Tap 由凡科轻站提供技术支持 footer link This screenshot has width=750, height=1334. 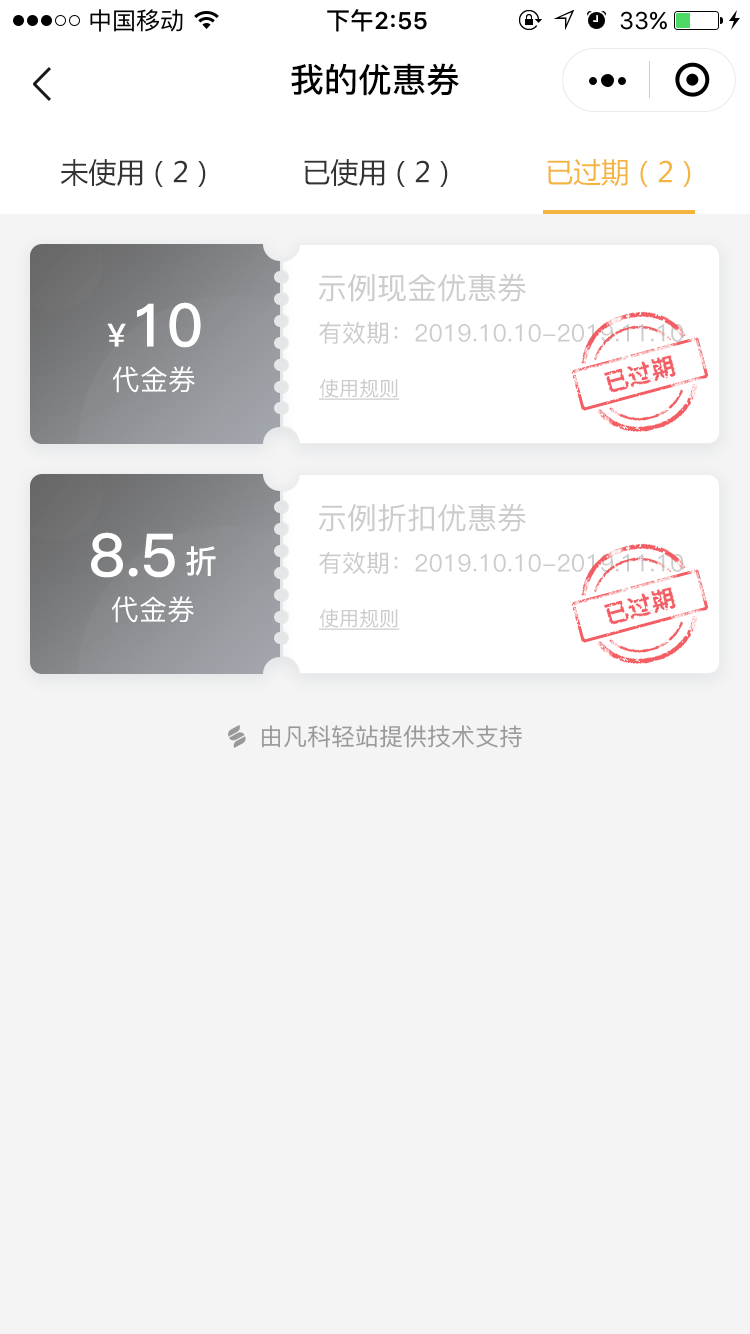[375, 738]
